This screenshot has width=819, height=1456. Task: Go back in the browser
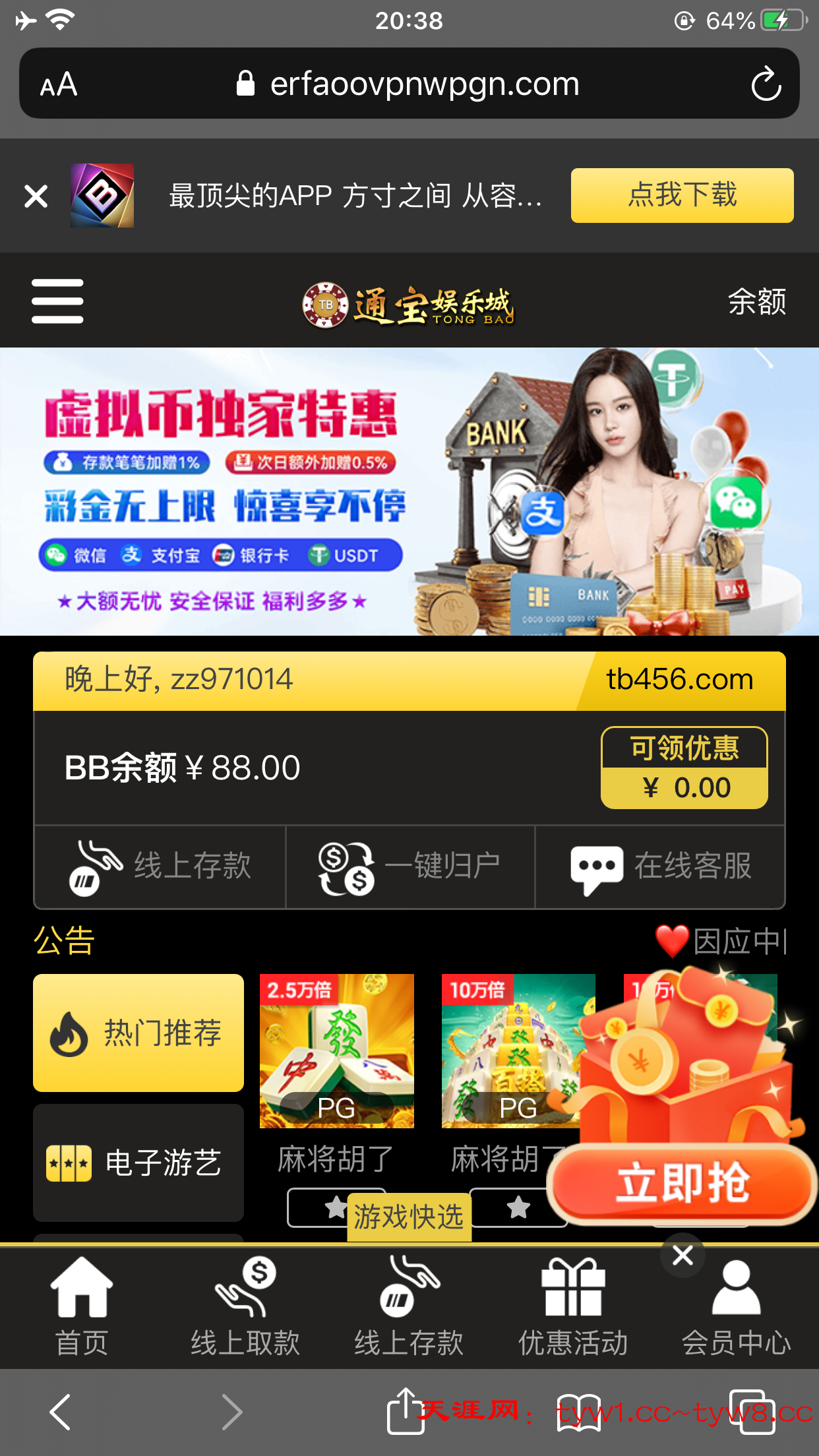61,1412
